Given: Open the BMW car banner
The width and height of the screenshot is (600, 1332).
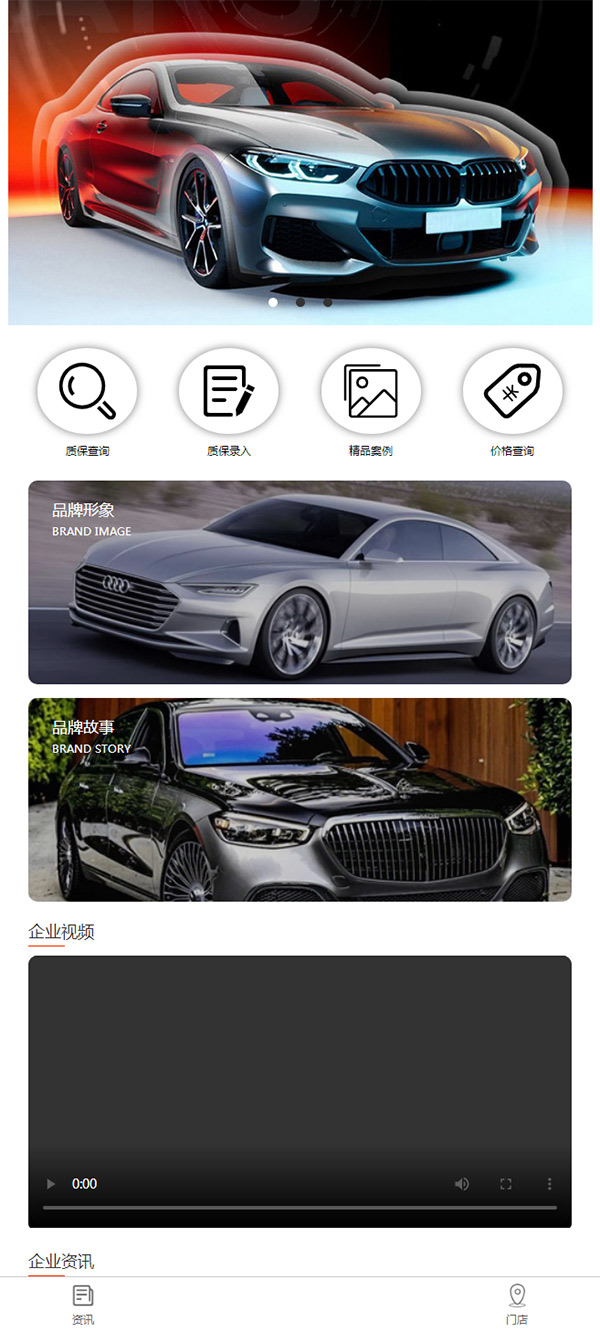Looking at the screenshot, I should (x=300, y=160).
